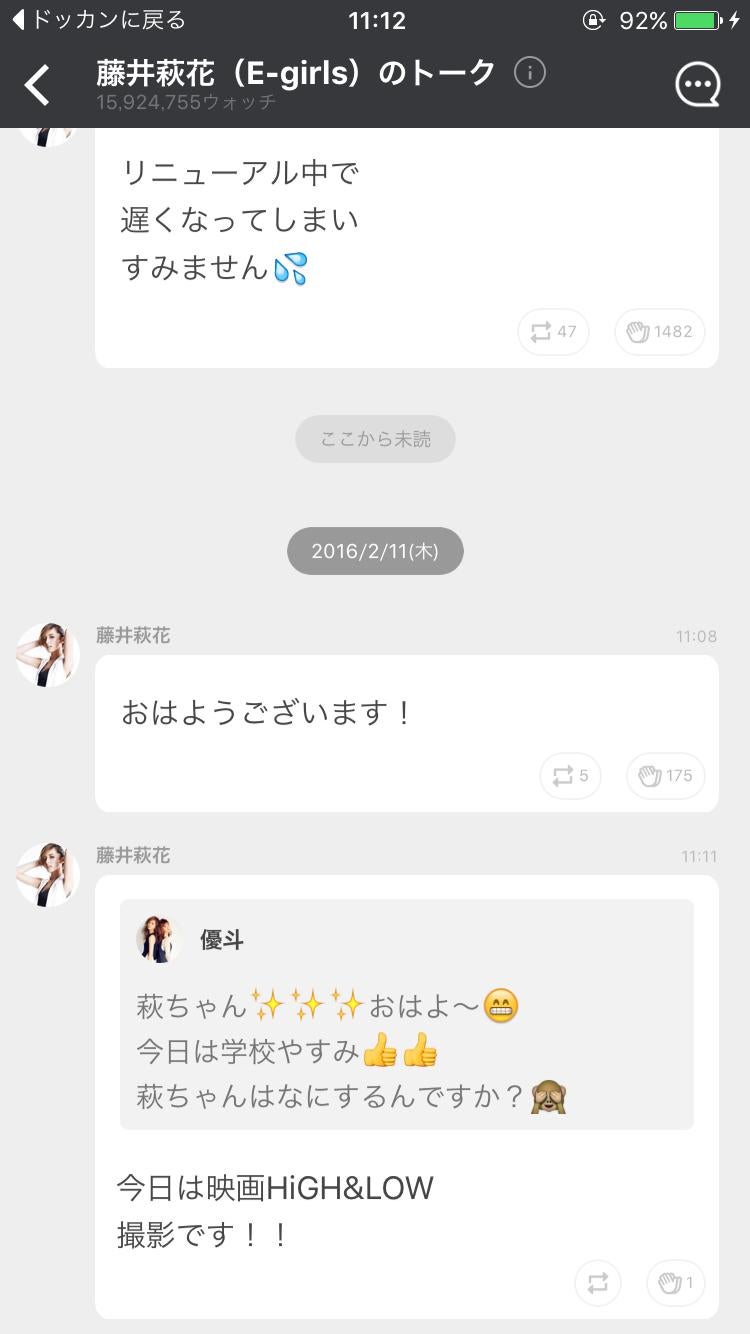Tap 藤井萩花's avatar beside the 11:08 message

[x=47, y=655]
